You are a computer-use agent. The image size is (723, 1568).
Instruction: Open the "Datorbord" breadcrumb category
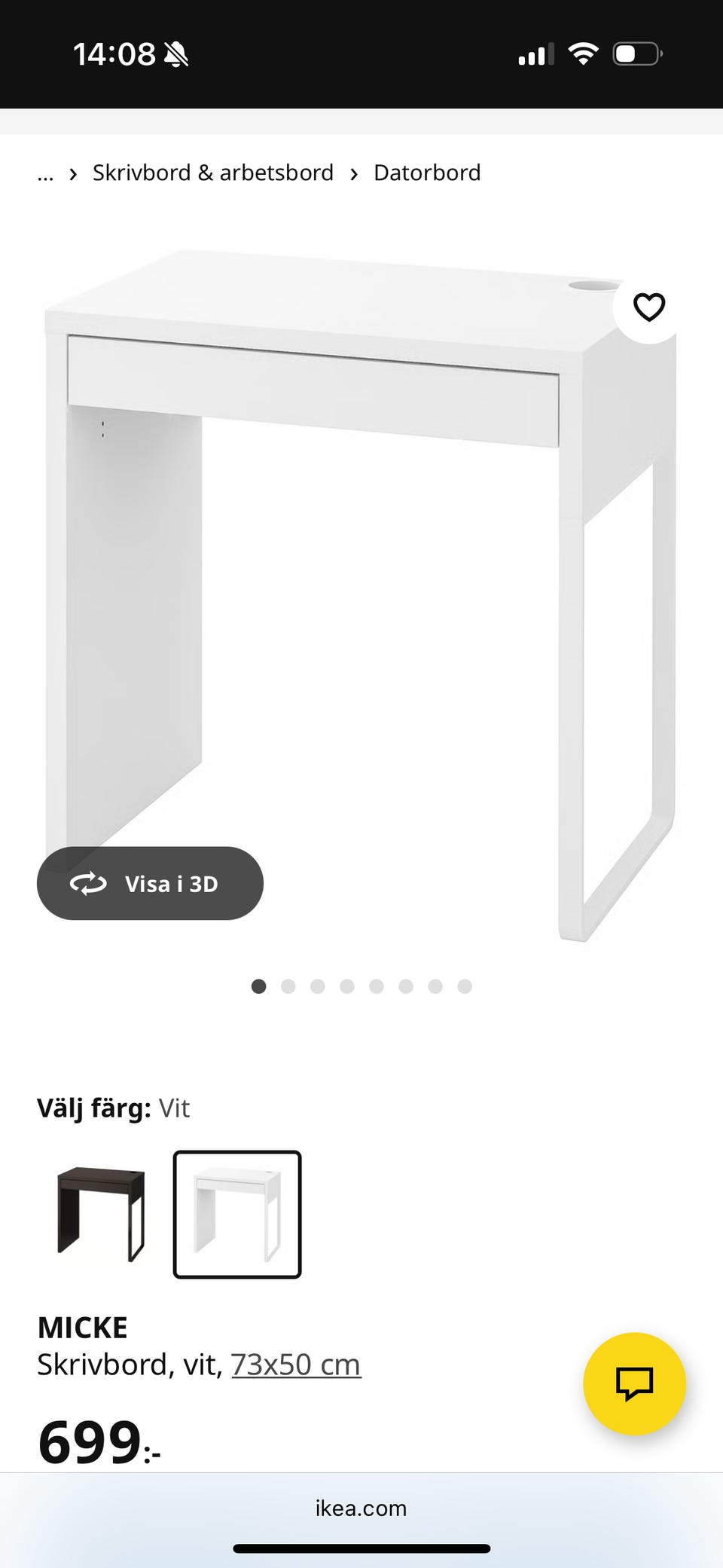click(x=426, y=173)
